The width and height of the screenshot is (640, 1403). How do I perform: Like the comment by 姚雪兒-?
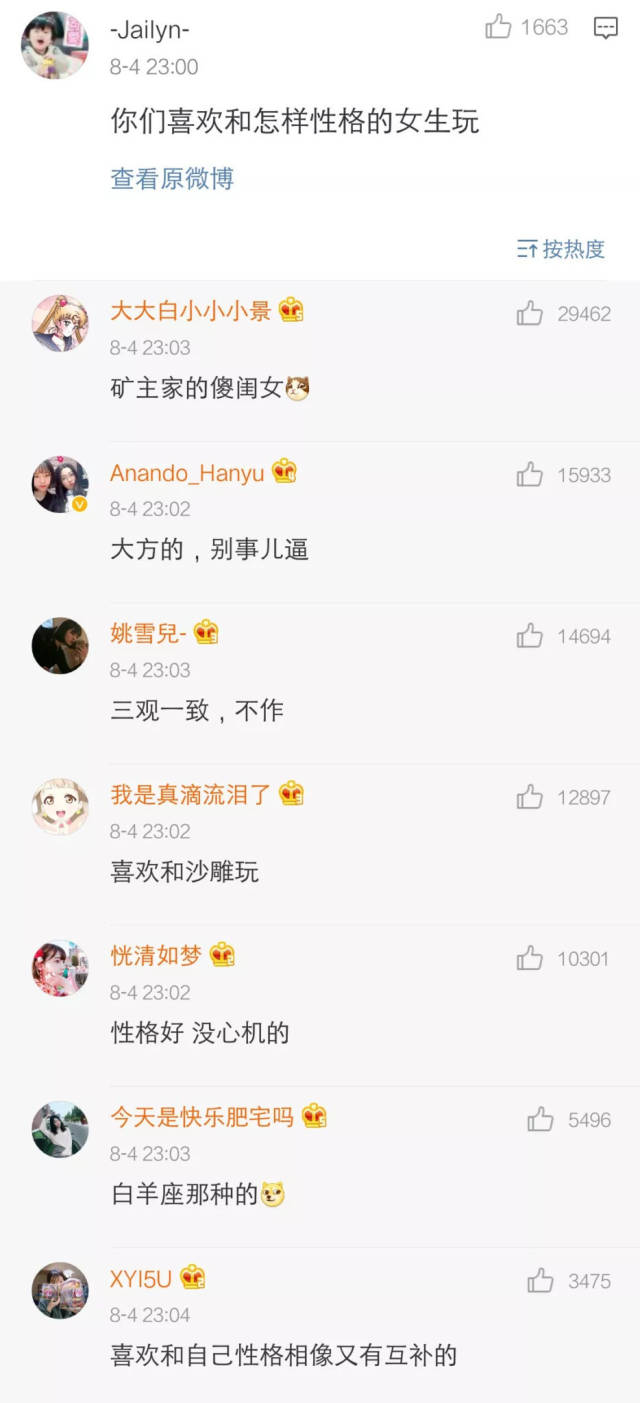coord(530,636)
